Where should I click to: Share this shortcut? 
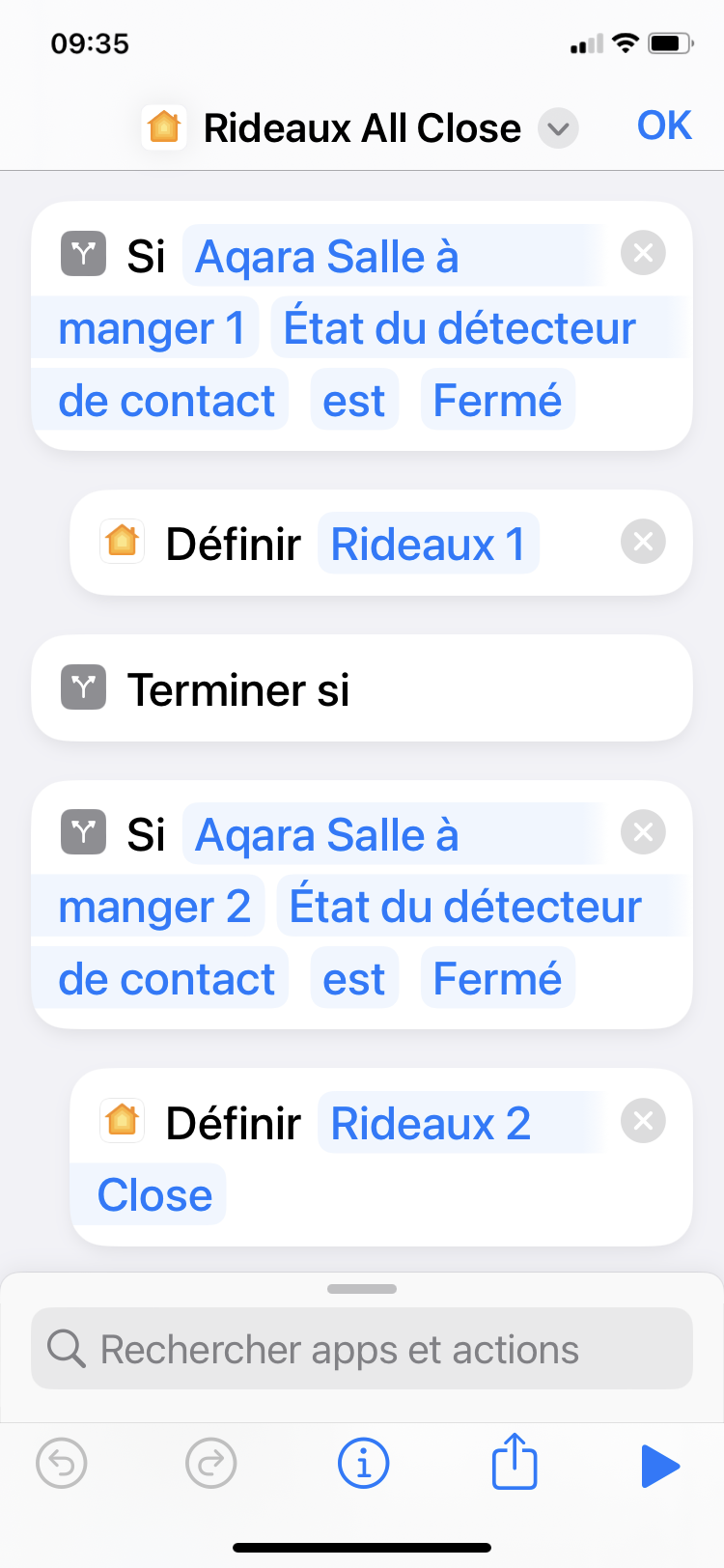pyautogui.click(x=514, y=1462)
